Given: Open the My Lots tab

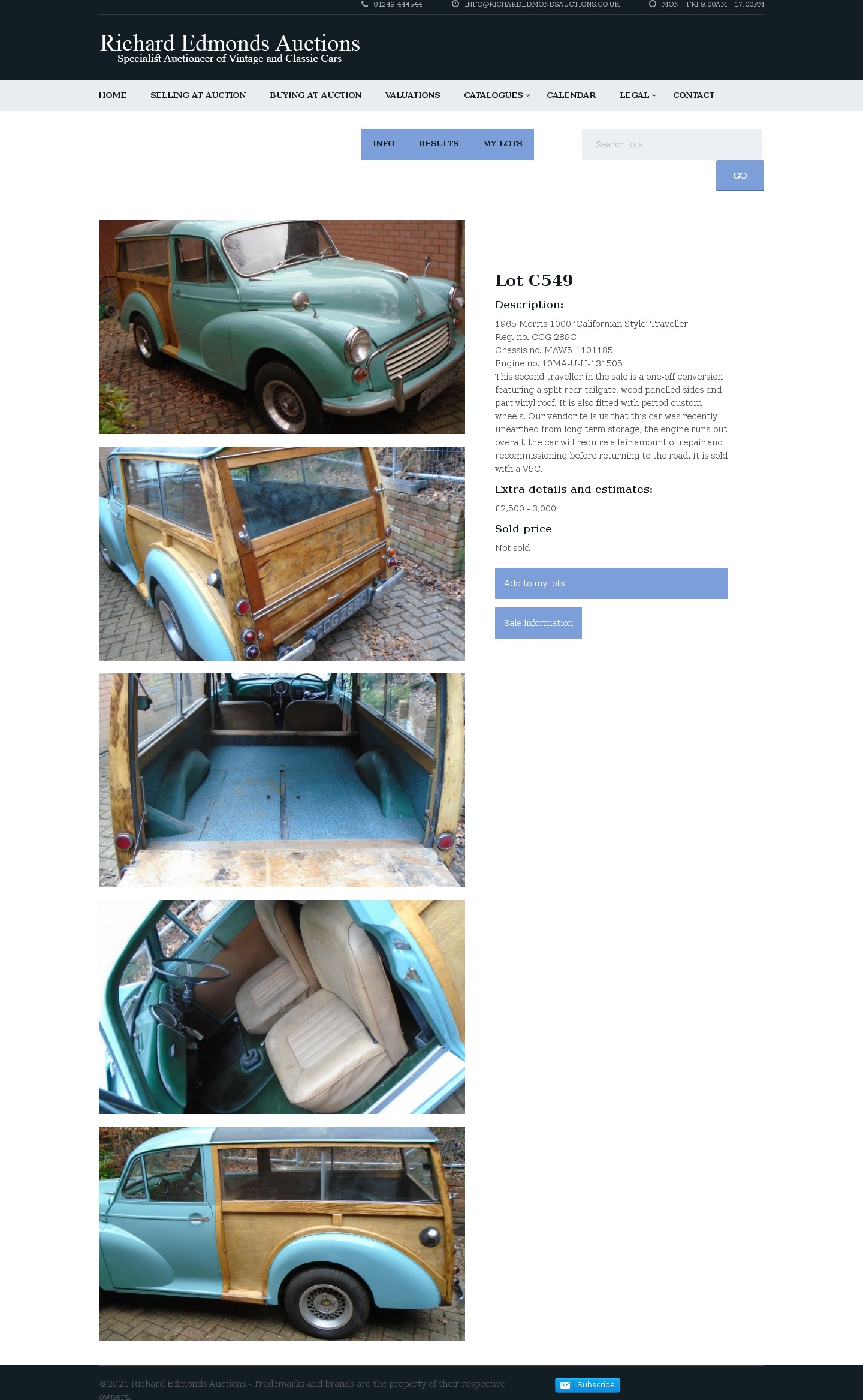Looking at the screenshot, I should click(502, 144).
